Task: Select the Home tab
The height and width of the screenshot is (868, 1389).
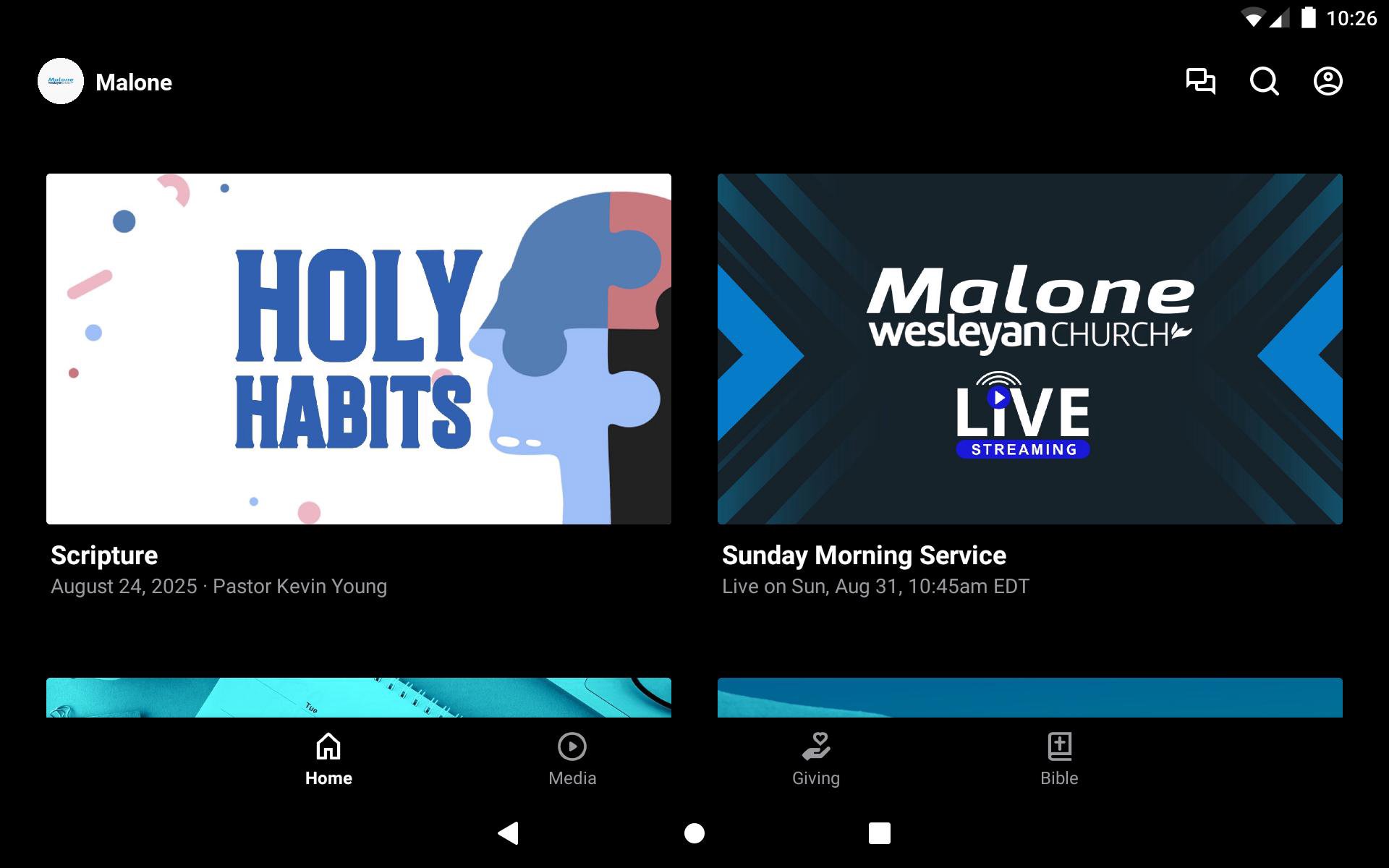Action: pyautogui.click(x=328, y=759)
